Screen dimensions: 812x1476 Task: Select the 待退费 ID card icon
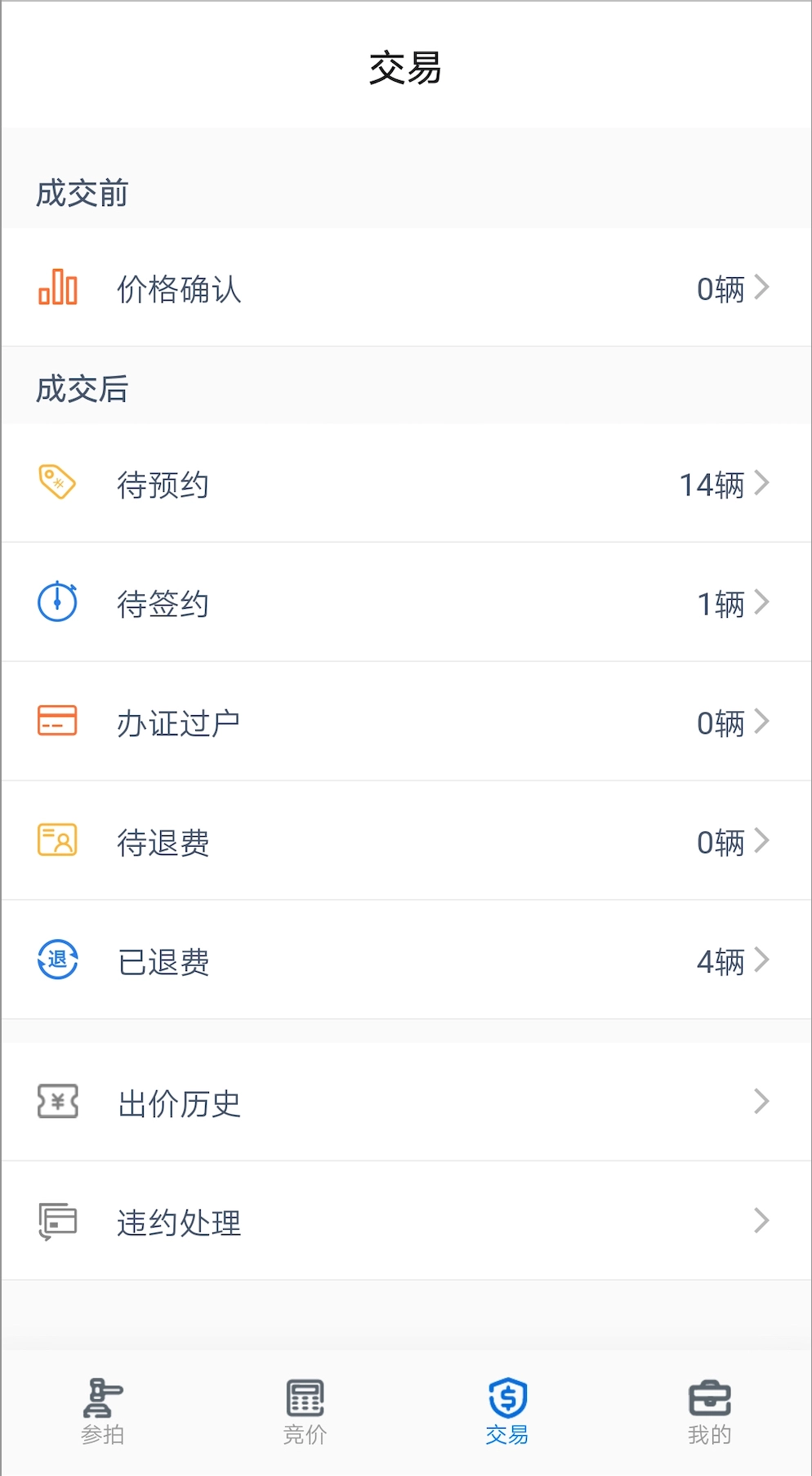56,841
